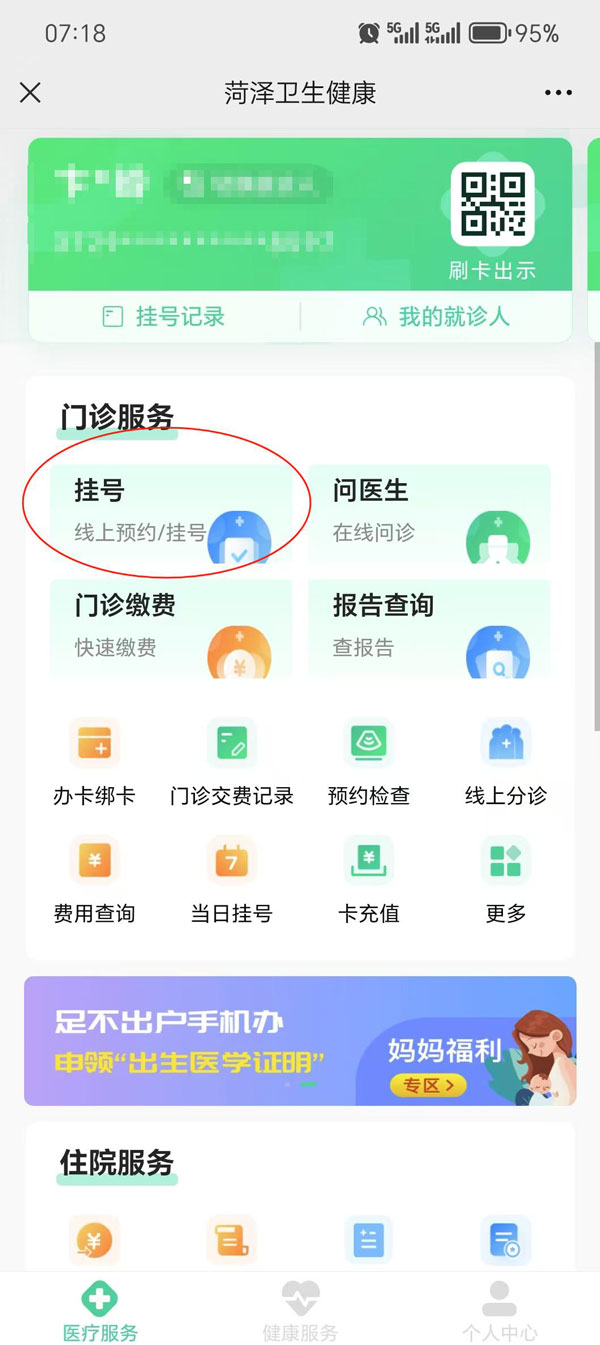This screenshot has width=600, height=1345.
Task: Tap 更多 to see more services
Action: pos(506,862)
